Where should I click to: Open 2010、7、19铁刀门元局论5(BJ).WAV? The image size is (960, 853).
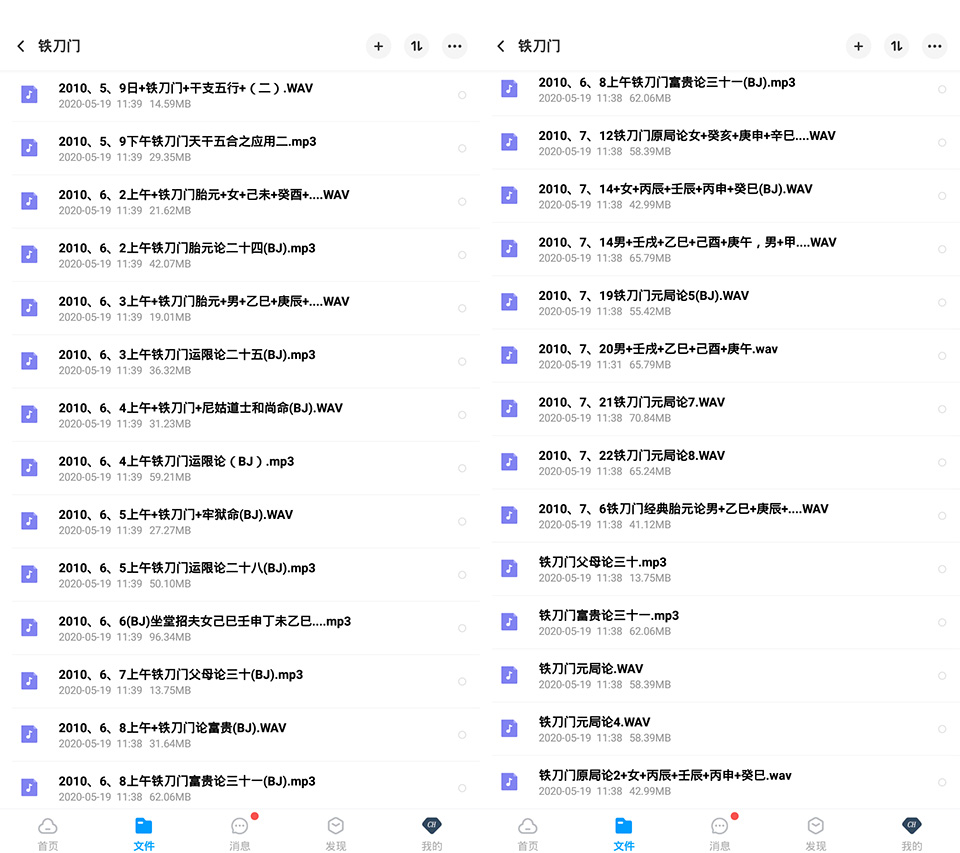pyautogui.click(x=726, y=302)
